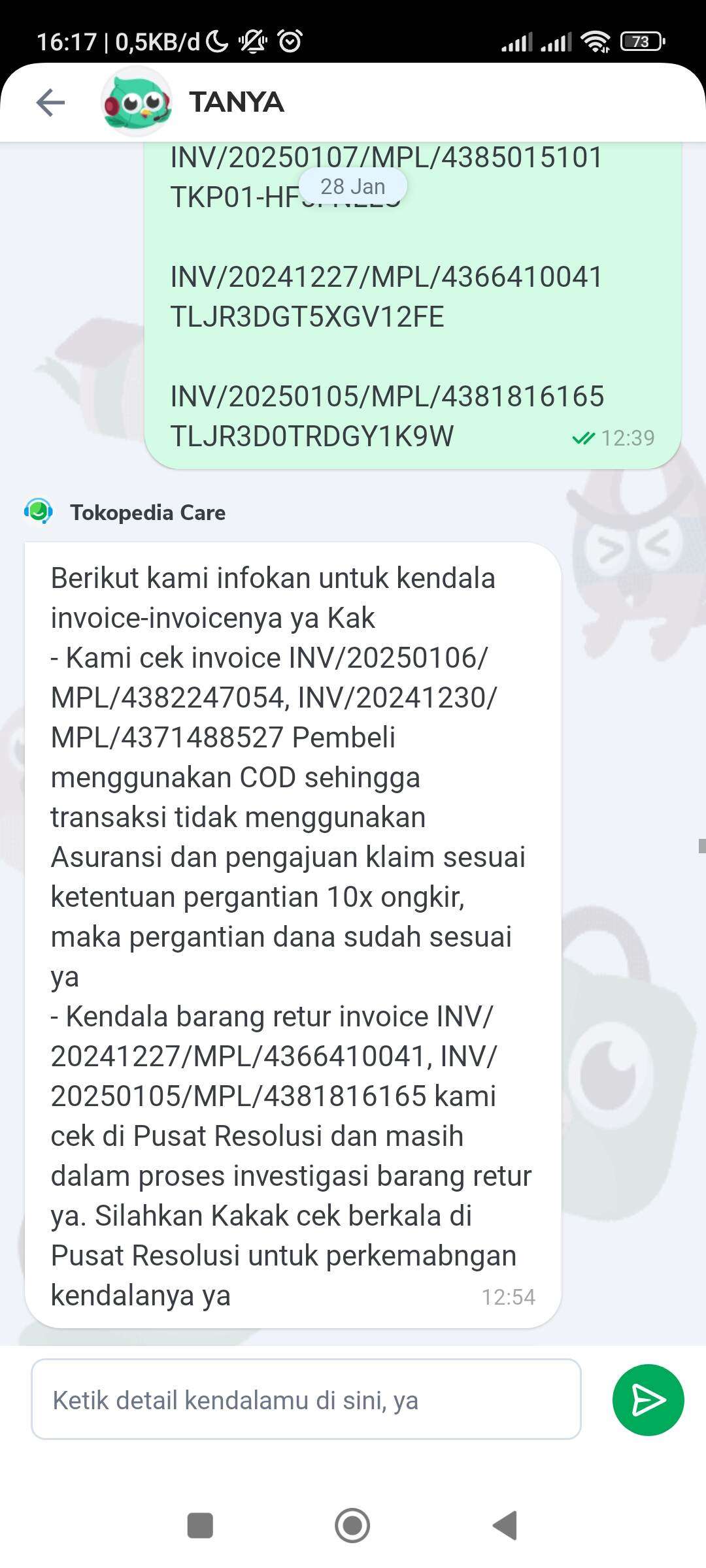Send the message with the green arrow button
The image size is (706, 1568).
click(648, 1399)
